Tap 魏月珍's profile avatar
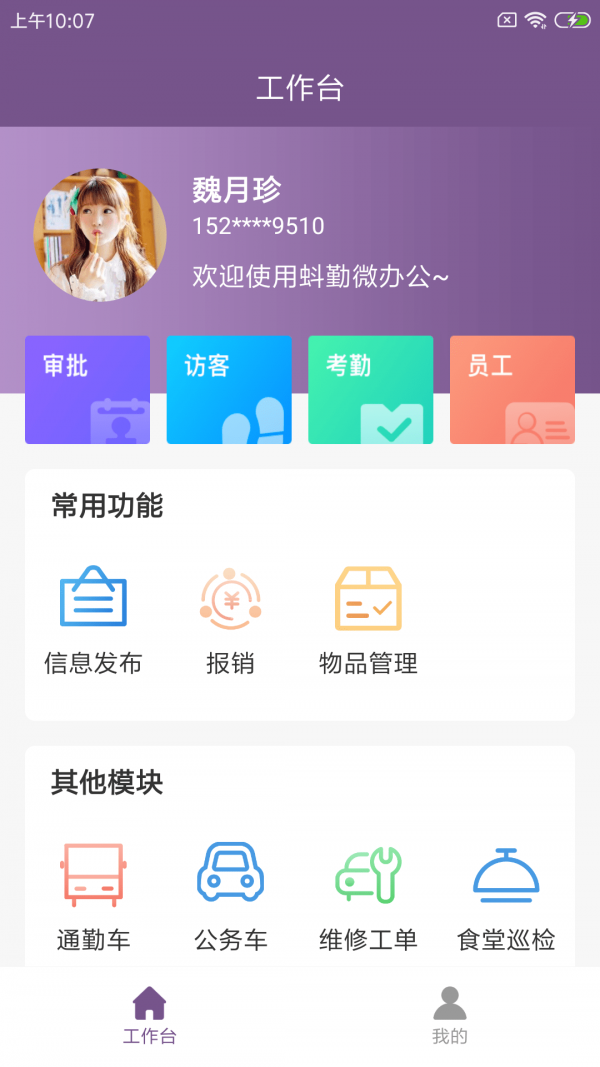The width and height of the screenshot is (600, 1067). pyautogui.click(x=100, y=235)
